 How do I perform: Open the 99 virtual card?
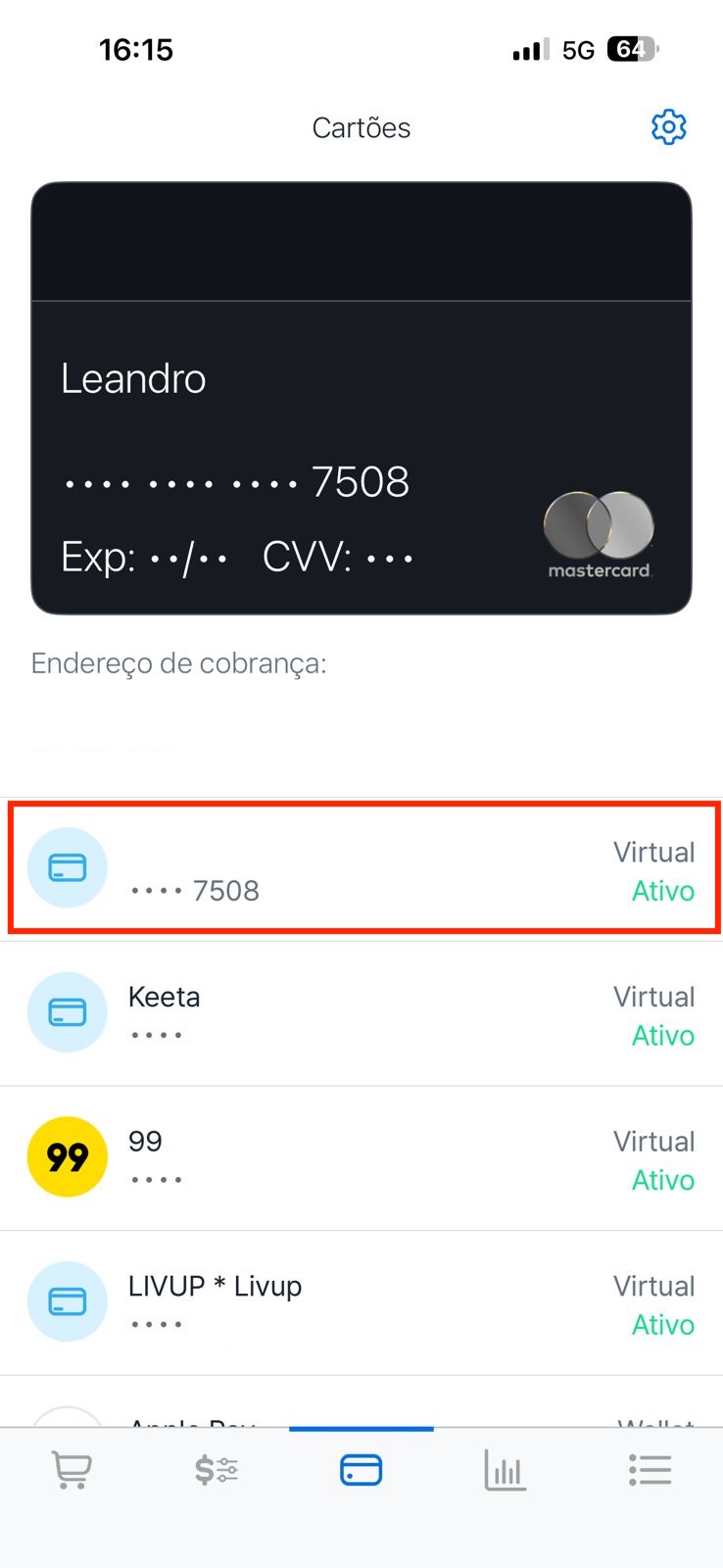coord(361,1157)
